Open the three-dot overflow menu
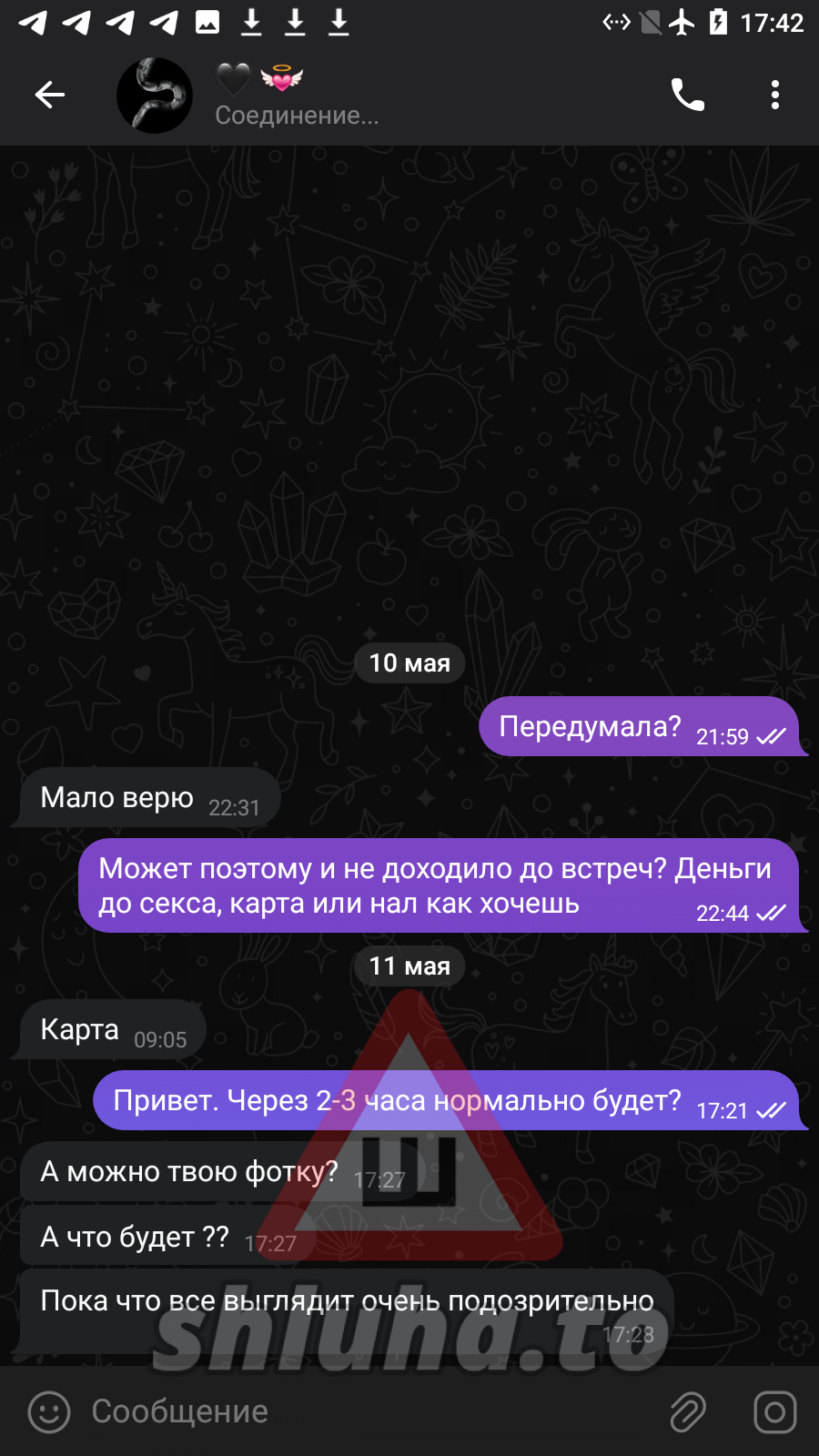819x1456 pixels. tap(775, 95)
